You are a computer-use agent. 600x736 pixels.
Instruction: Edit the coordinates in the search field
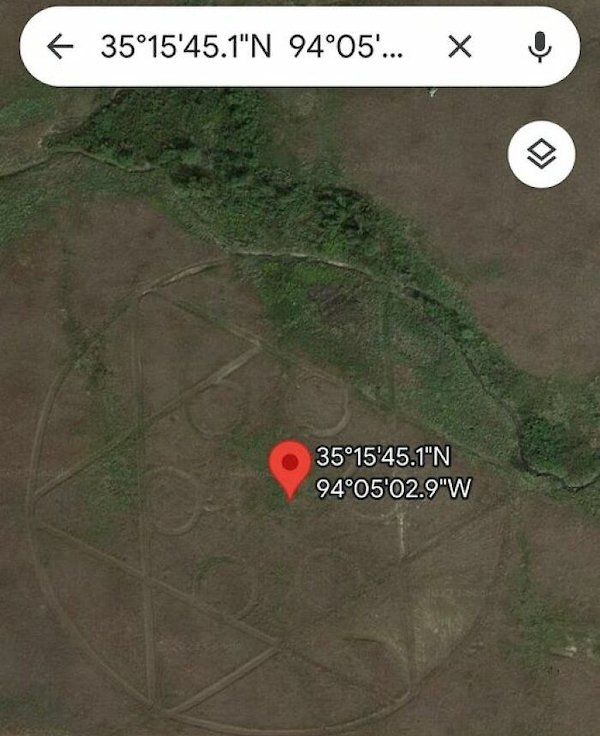pos(250,47)
